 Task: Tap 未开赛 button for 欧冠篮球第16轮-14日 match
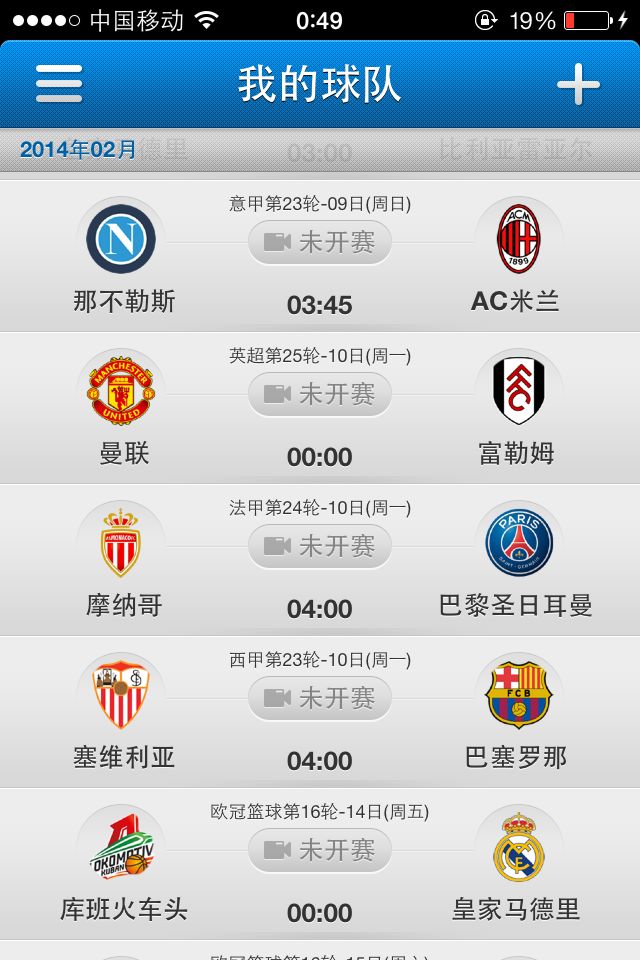tap(320, 850)
